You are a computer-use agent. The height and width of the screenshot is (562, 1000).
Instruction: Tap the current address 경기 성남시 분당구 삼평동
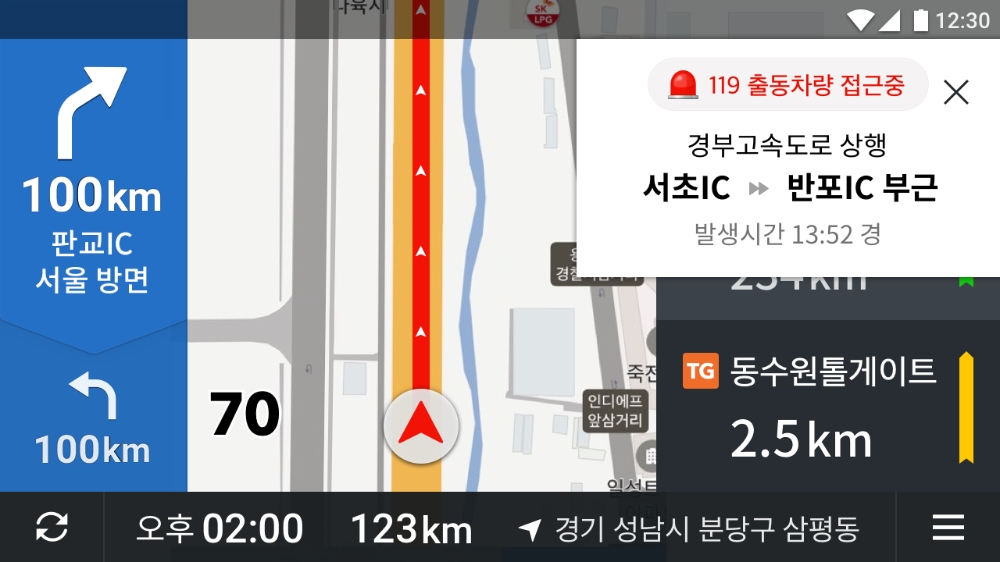pyautogui.click(x=690, y=528)
